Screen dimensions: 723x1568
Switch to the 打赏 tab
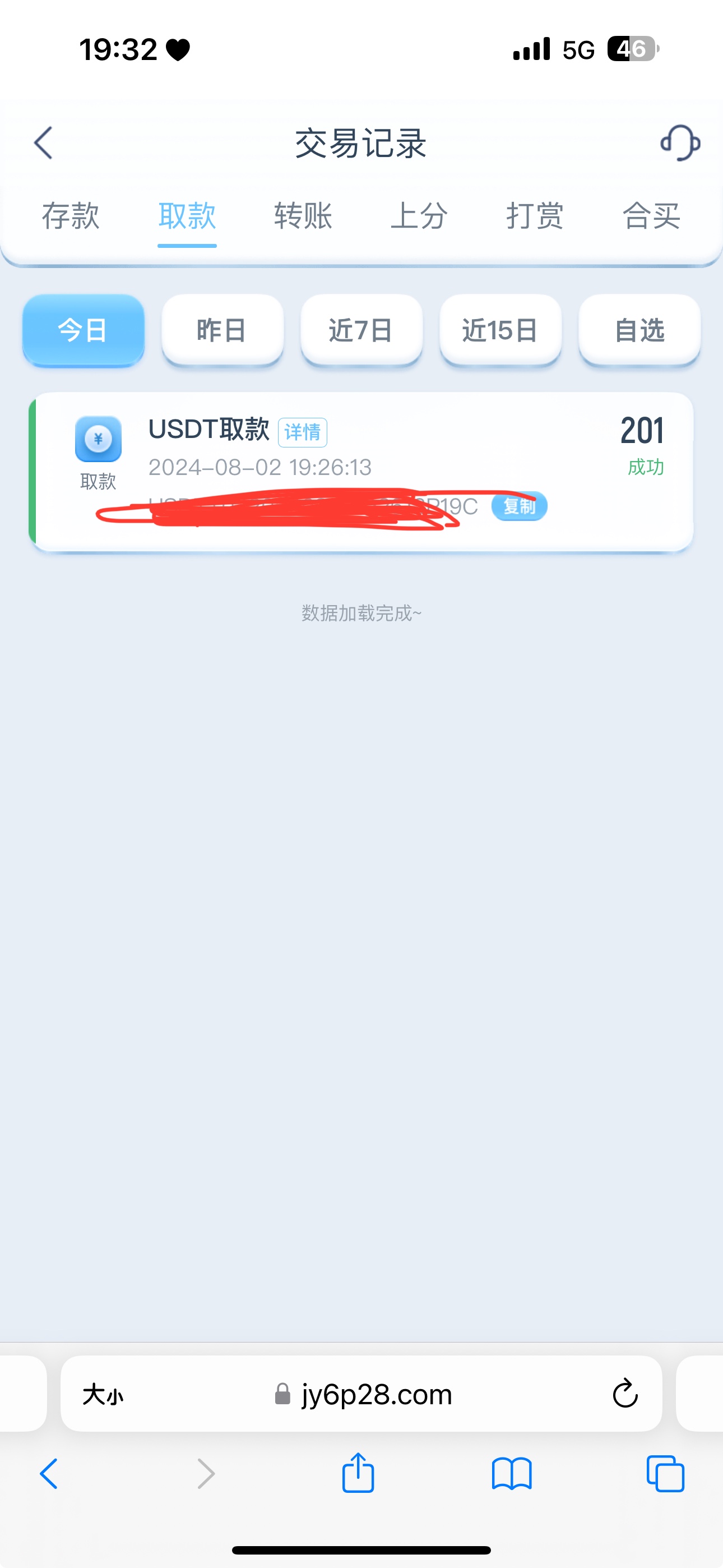[535, 216]
